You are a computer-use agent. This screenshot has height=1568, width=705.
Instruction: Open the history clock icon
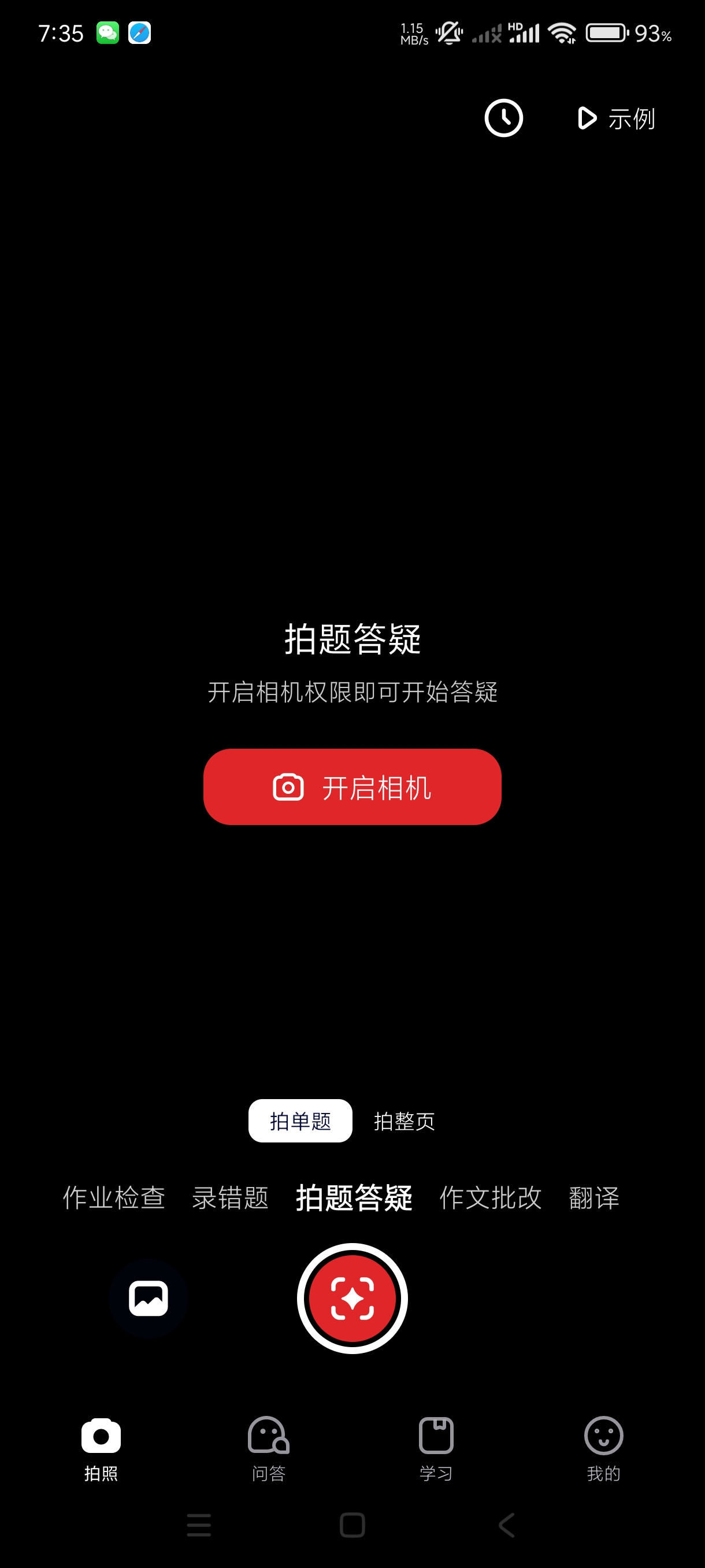(x=503, y=118)
